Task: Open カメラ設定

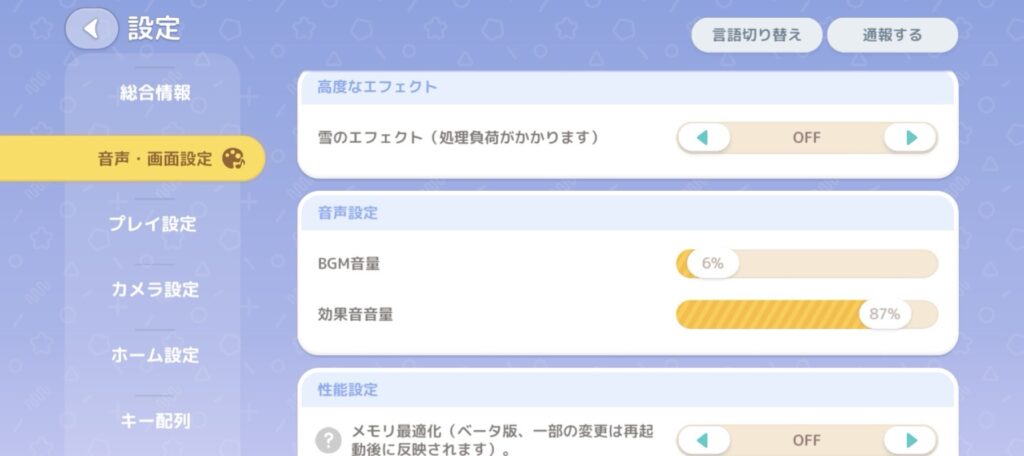Action: [x=155, y=290]
